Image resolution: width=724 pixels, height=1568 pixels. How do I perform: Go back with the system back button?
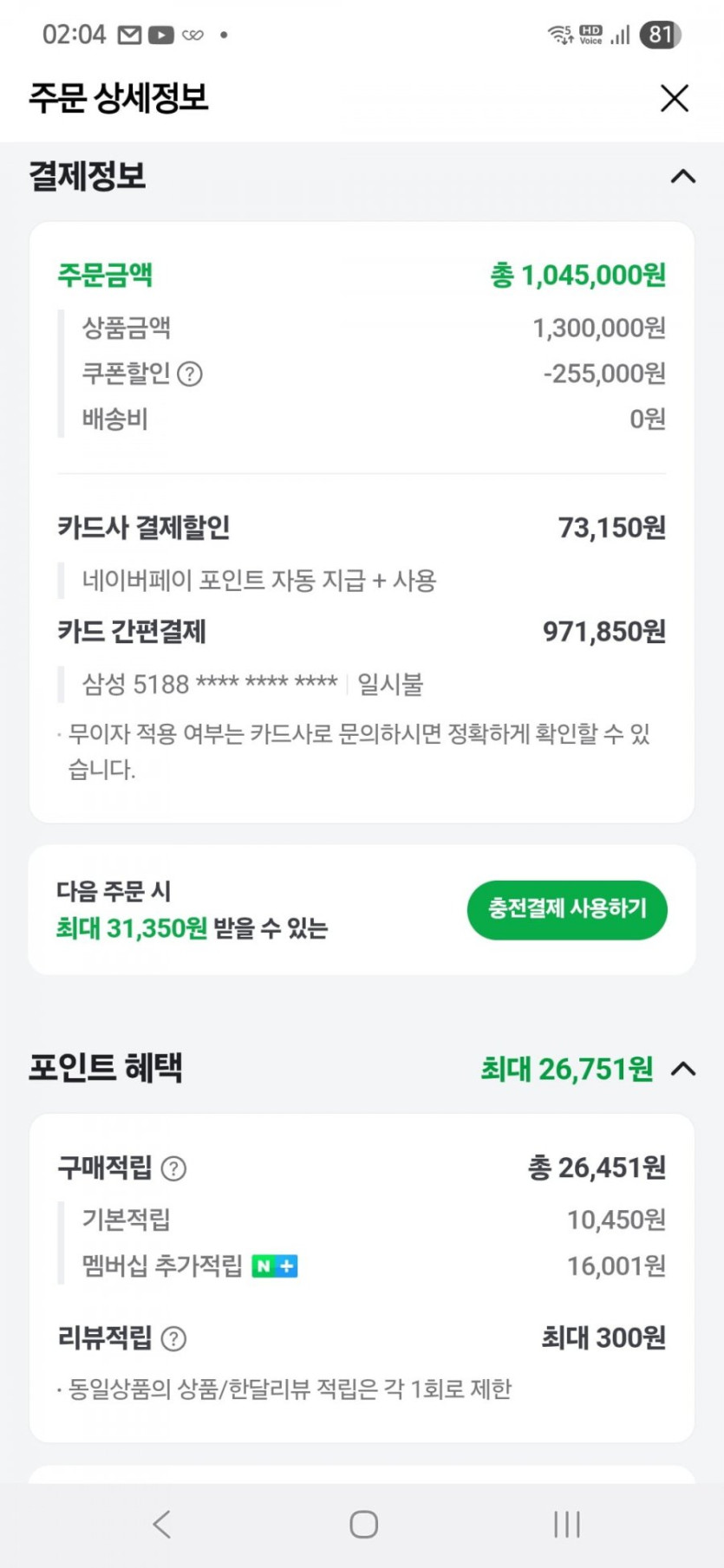[x=162, y=1524]
